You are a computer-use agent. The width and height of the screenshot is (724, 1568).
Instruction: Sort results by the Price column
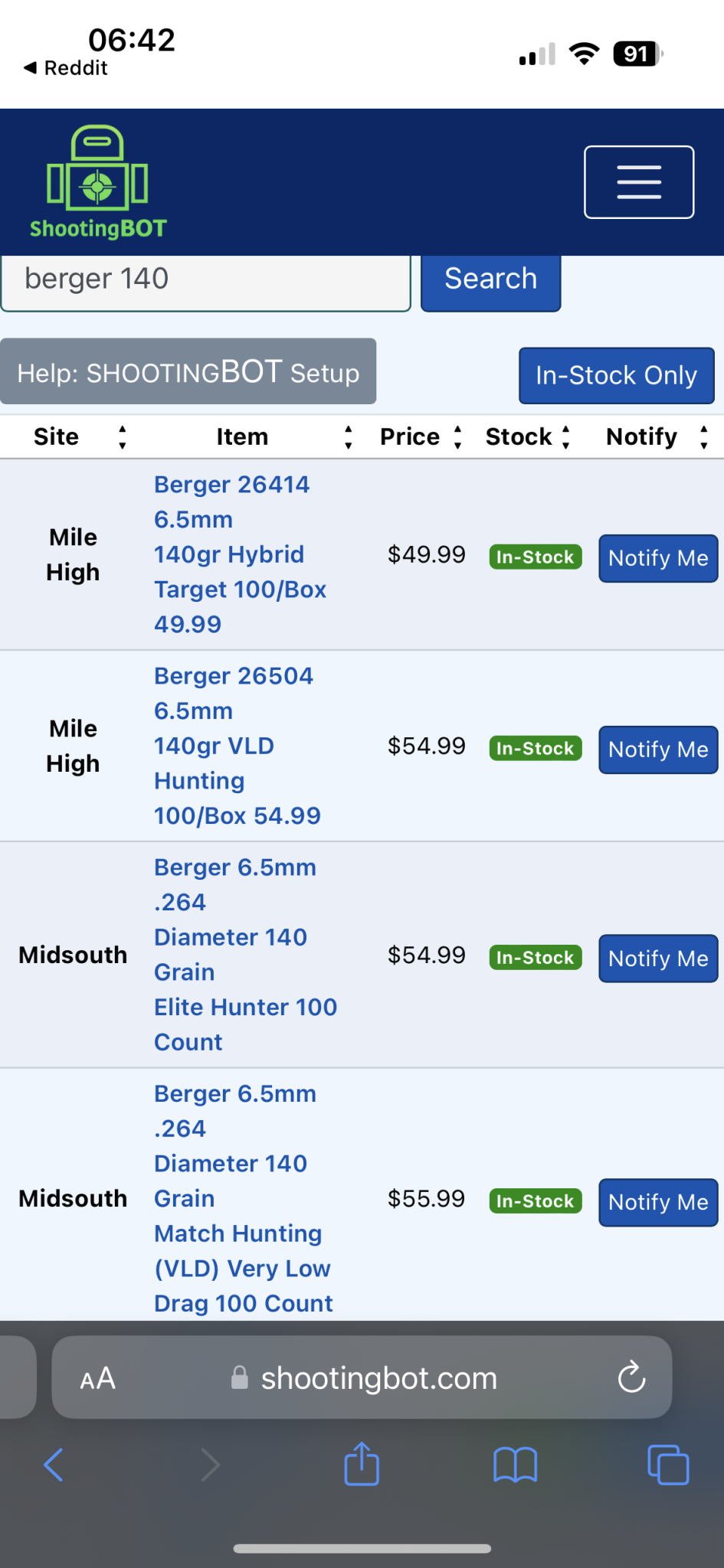pos(421,436)
